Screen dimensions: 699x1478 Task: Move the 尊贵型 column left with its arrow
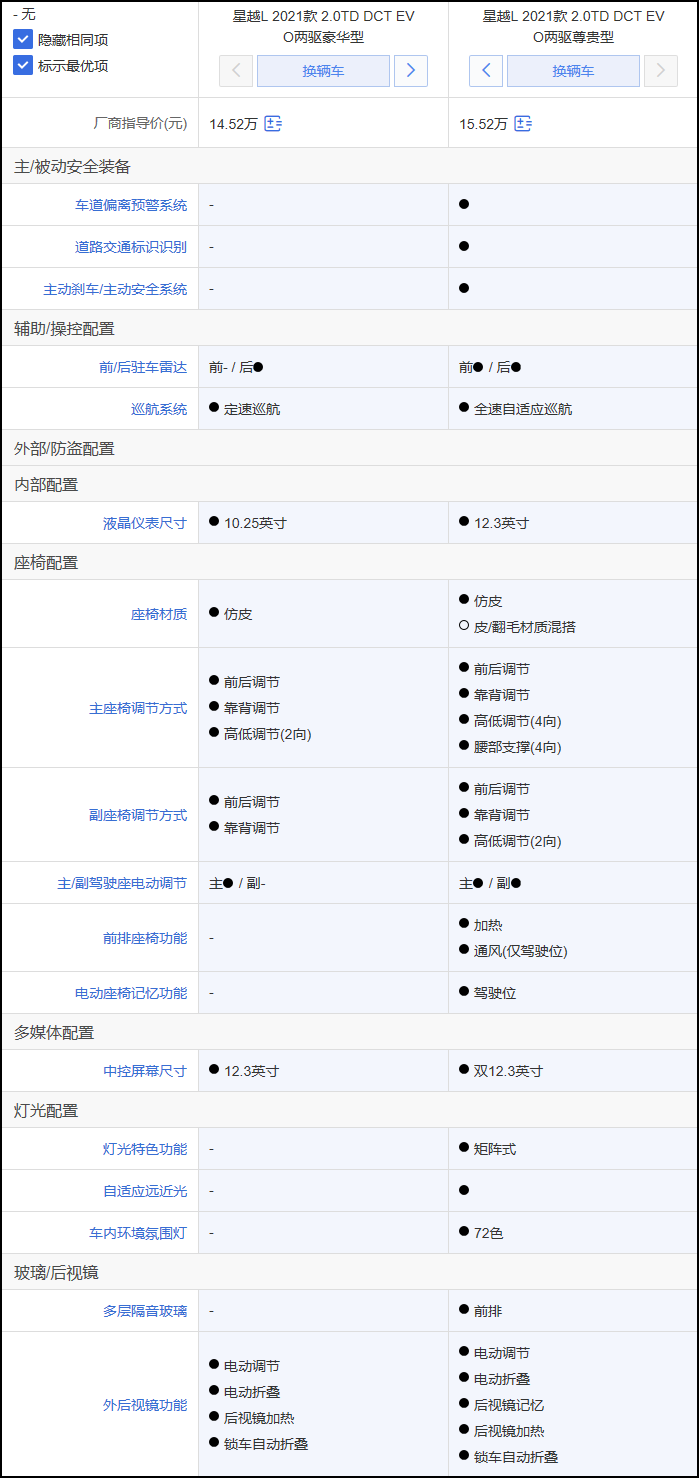pyautogui.click(x=486, y=71)
